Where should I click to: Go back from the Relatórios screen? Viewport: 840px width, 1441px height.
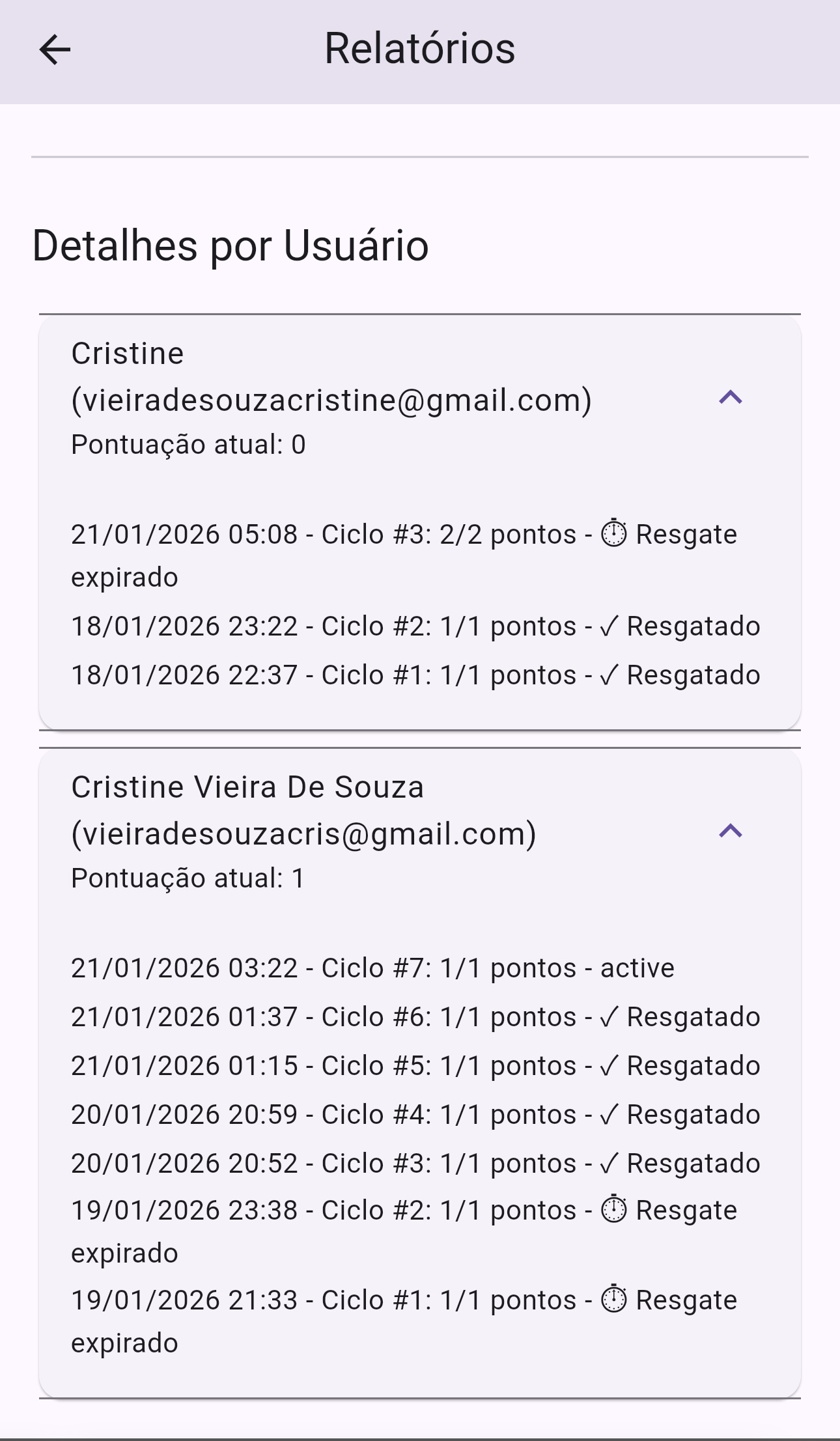point(55,50)
